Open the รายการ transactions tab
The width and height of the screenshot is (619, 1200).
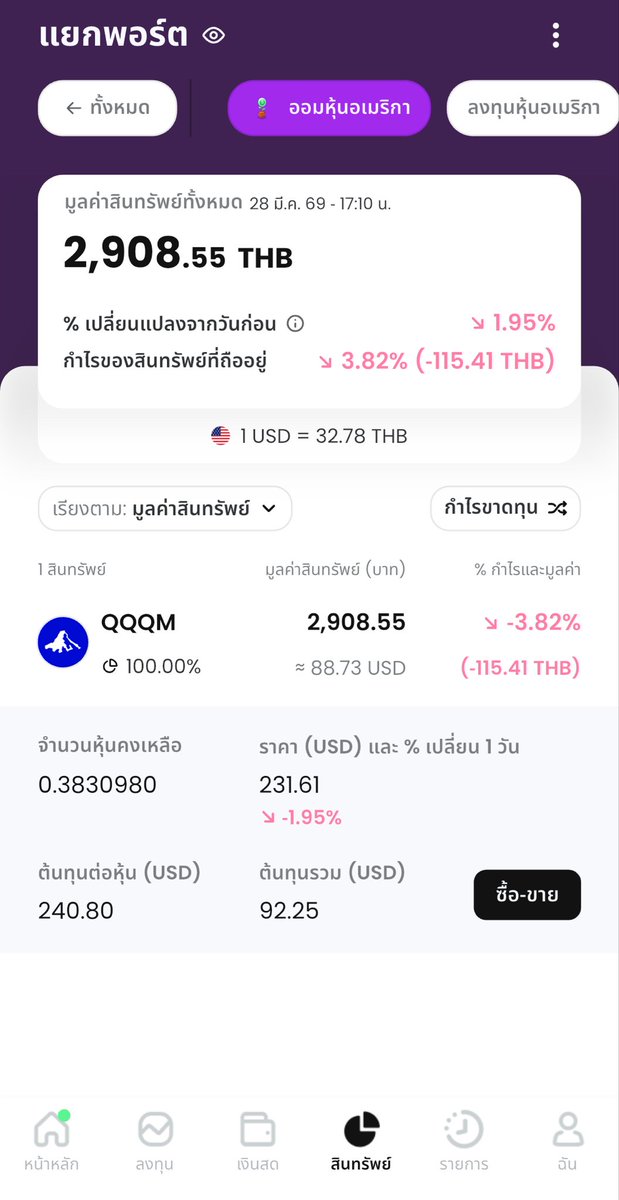tap(464, 1140)
